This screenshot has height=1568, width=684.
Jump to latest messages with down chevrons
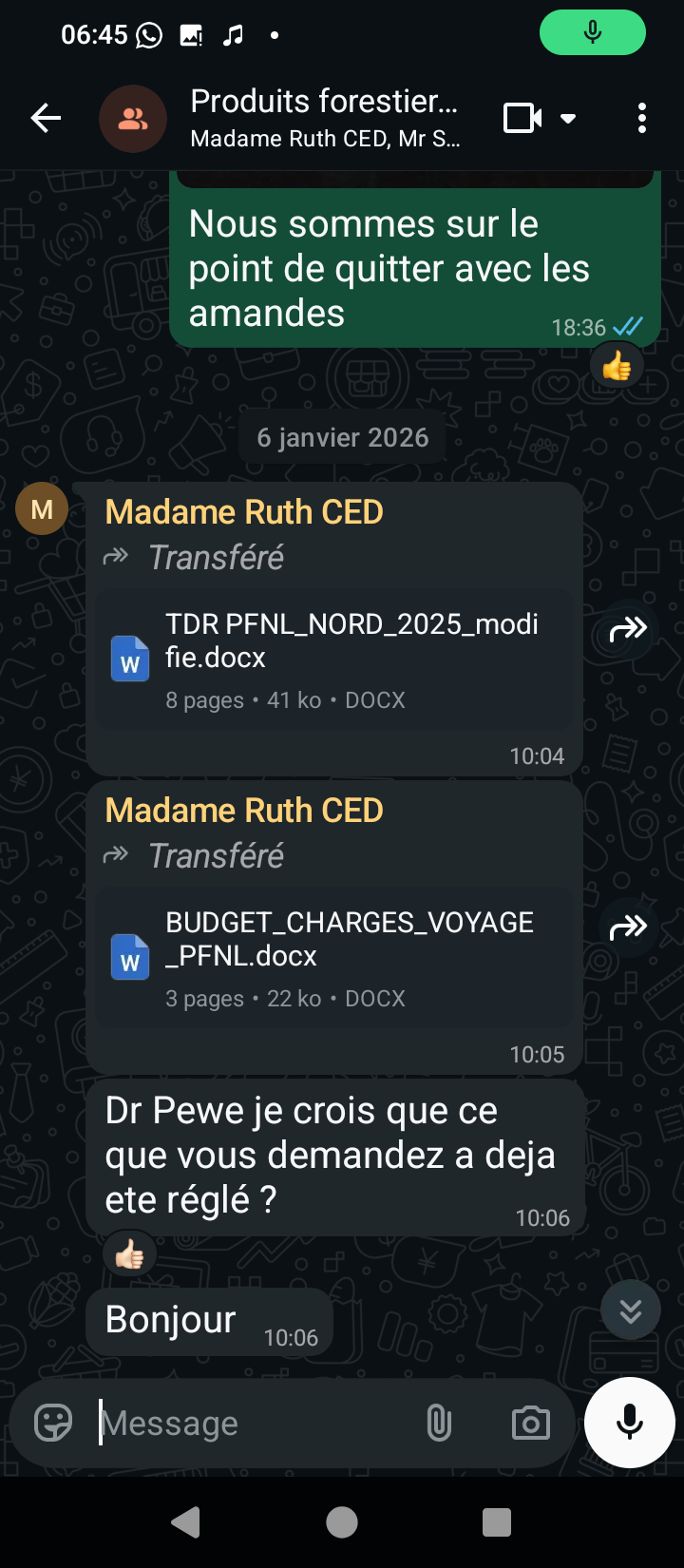(x=630, y=1311)
